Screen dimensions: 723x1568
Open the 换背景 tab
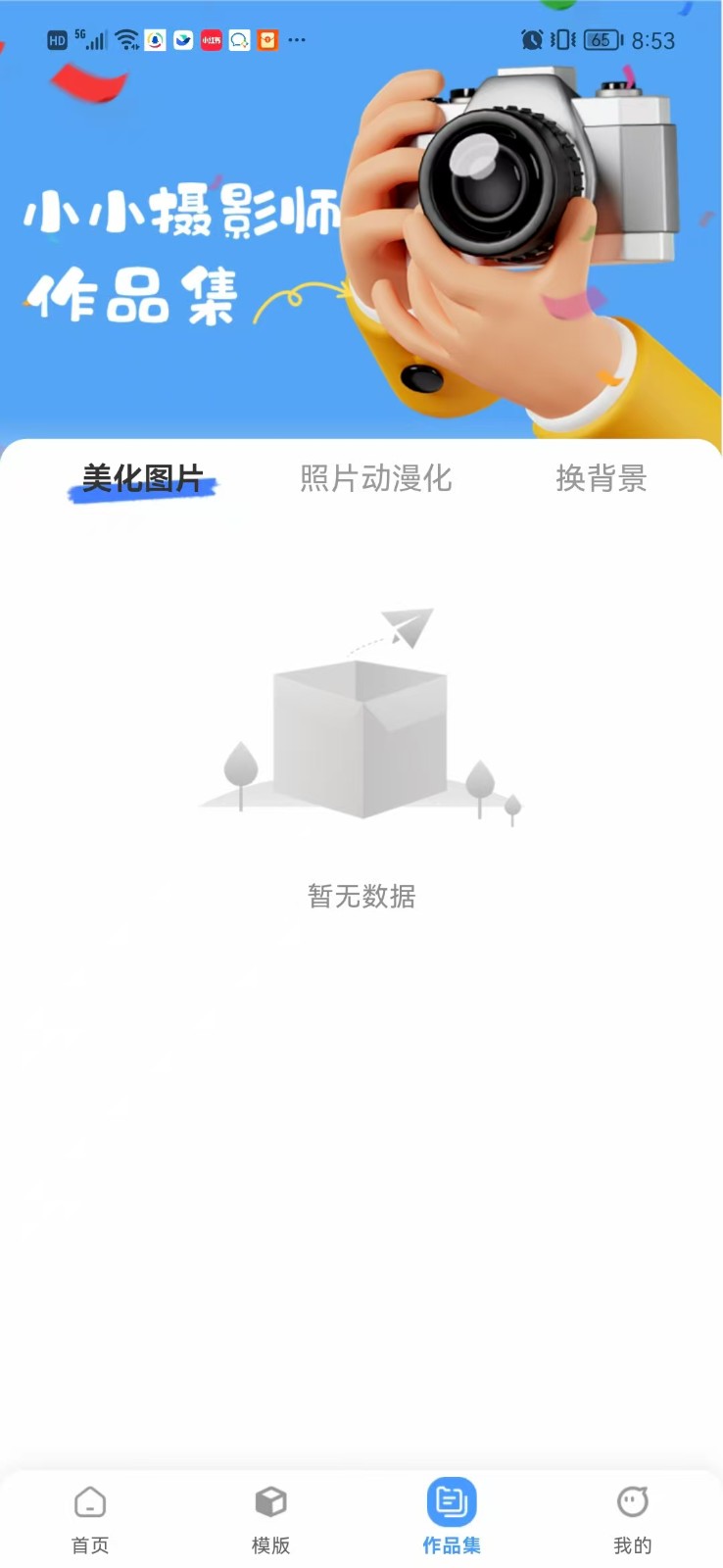tap(602, 479)
